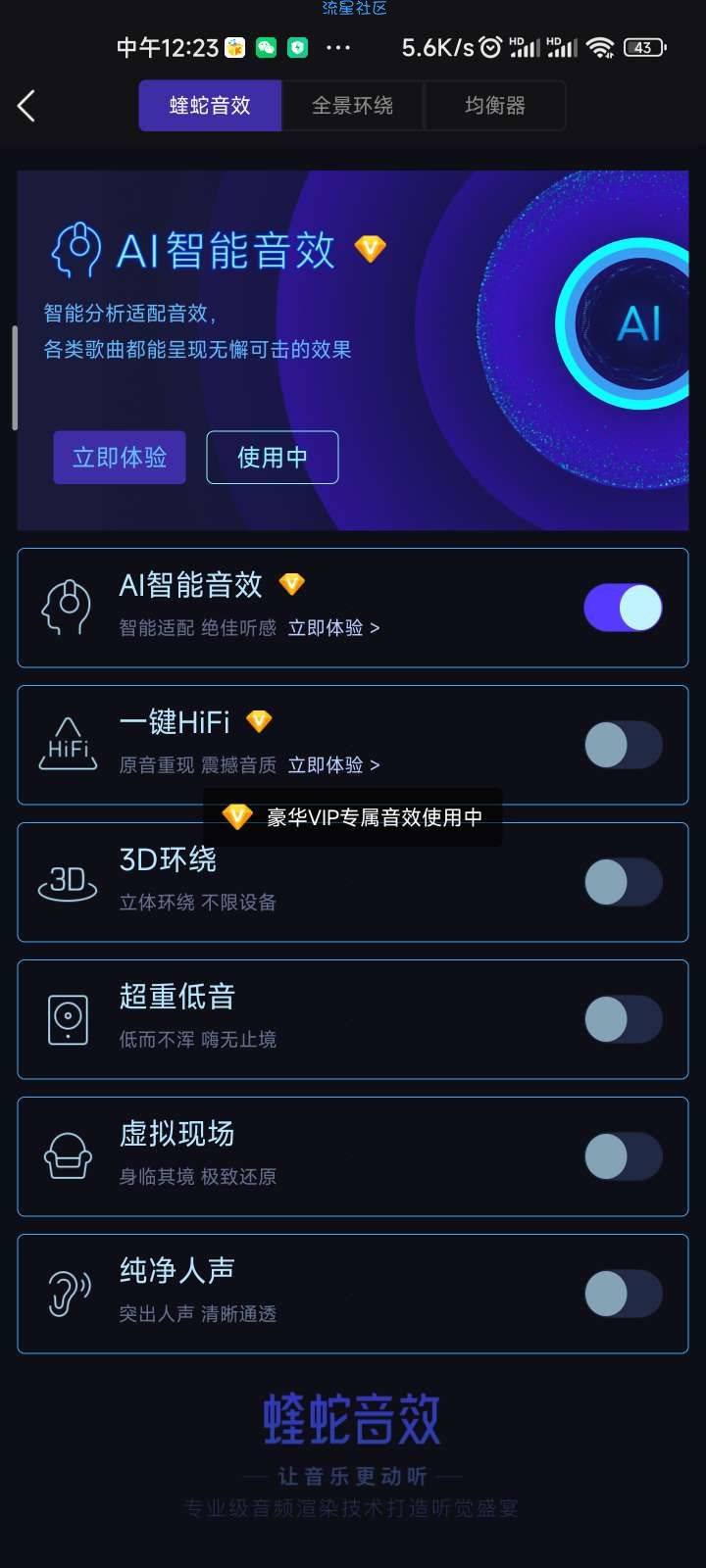Enable the 一键HiFi switch
This screenshot has width=706, height=1568.
(x=624, y=745)
